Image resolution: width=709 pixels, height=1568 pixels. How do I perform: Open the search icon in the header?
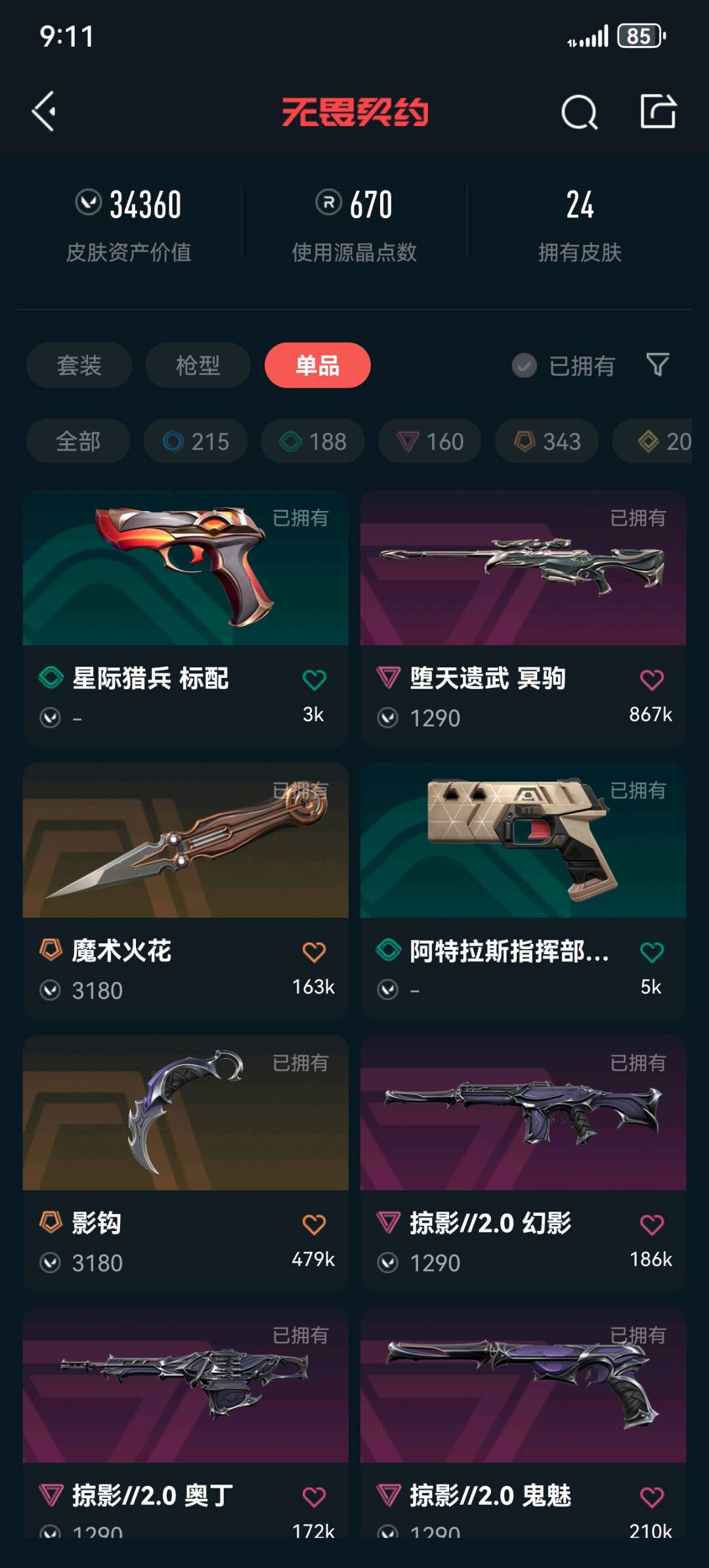point(579,112)
